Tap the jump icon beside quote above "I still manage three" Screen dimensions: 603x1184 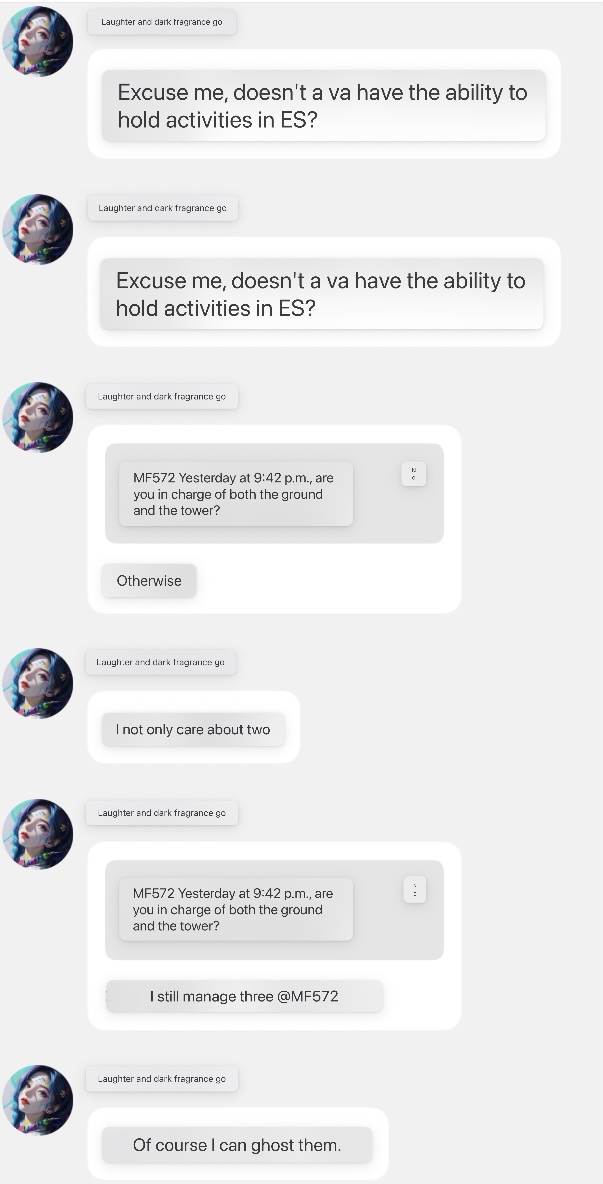click(x=414, y=889)
